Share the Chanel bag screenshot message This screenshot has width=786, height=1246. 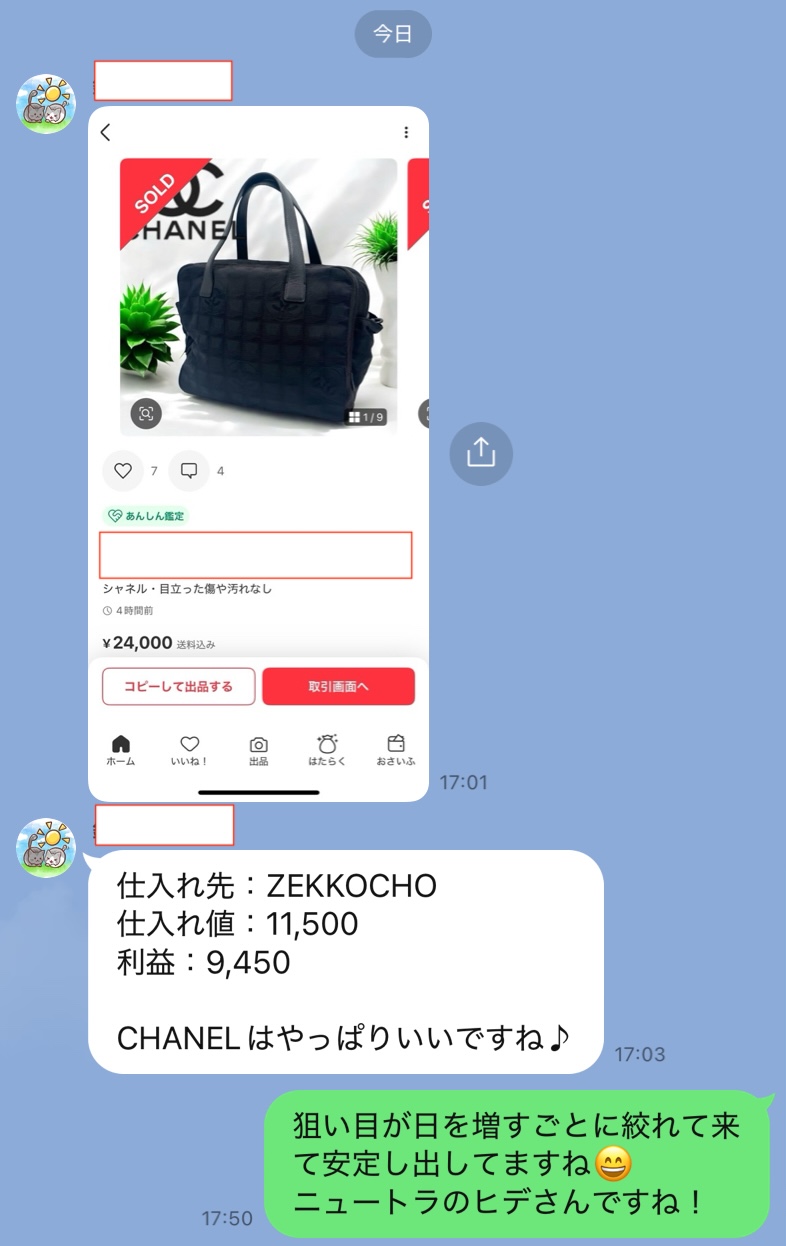tap(481, 454)
